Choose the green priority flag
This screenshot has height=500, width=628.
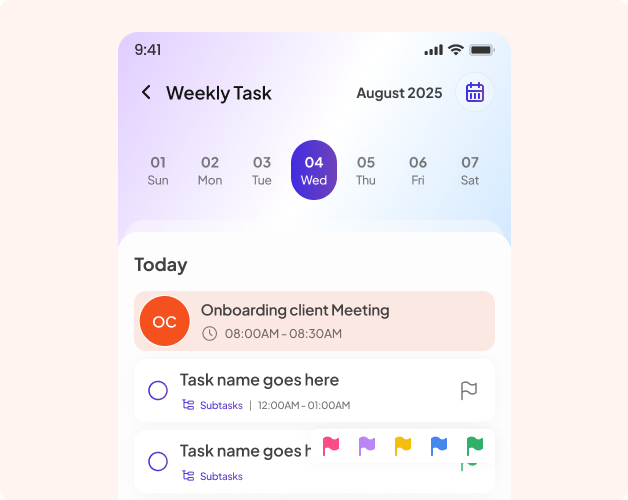click(475, 446)
